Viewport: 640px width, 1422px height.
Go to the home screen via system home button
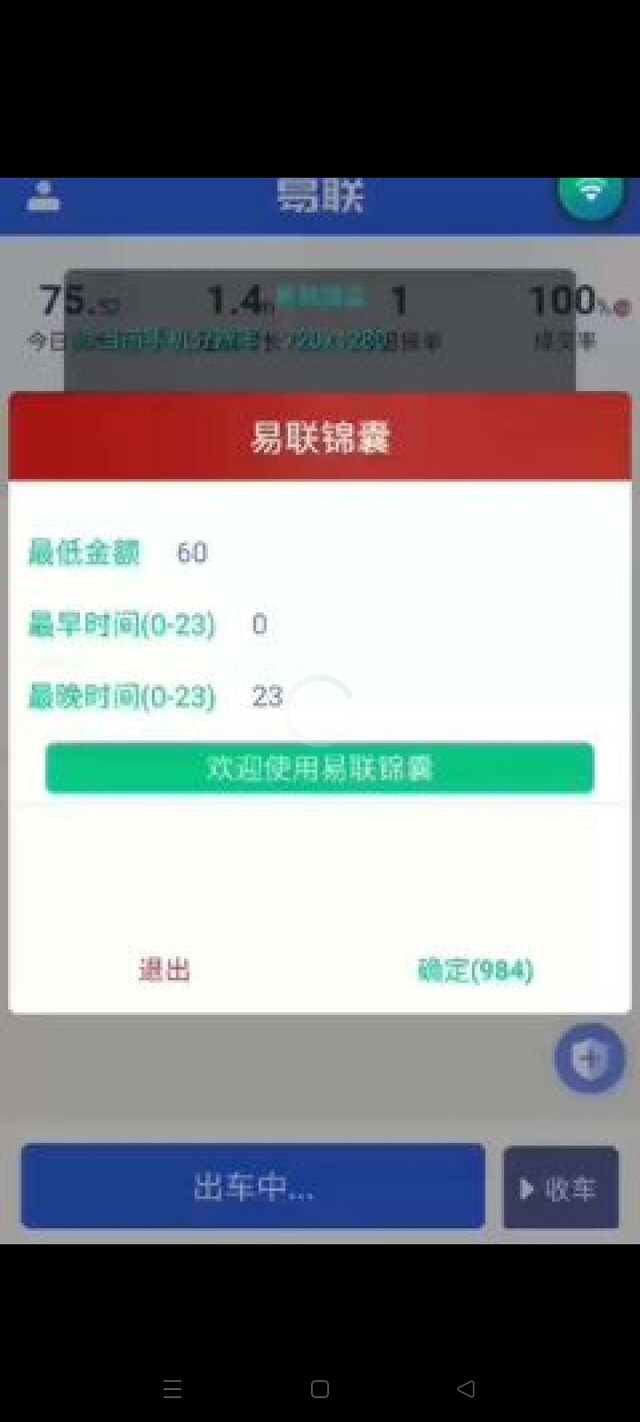tap(320, 1389)
